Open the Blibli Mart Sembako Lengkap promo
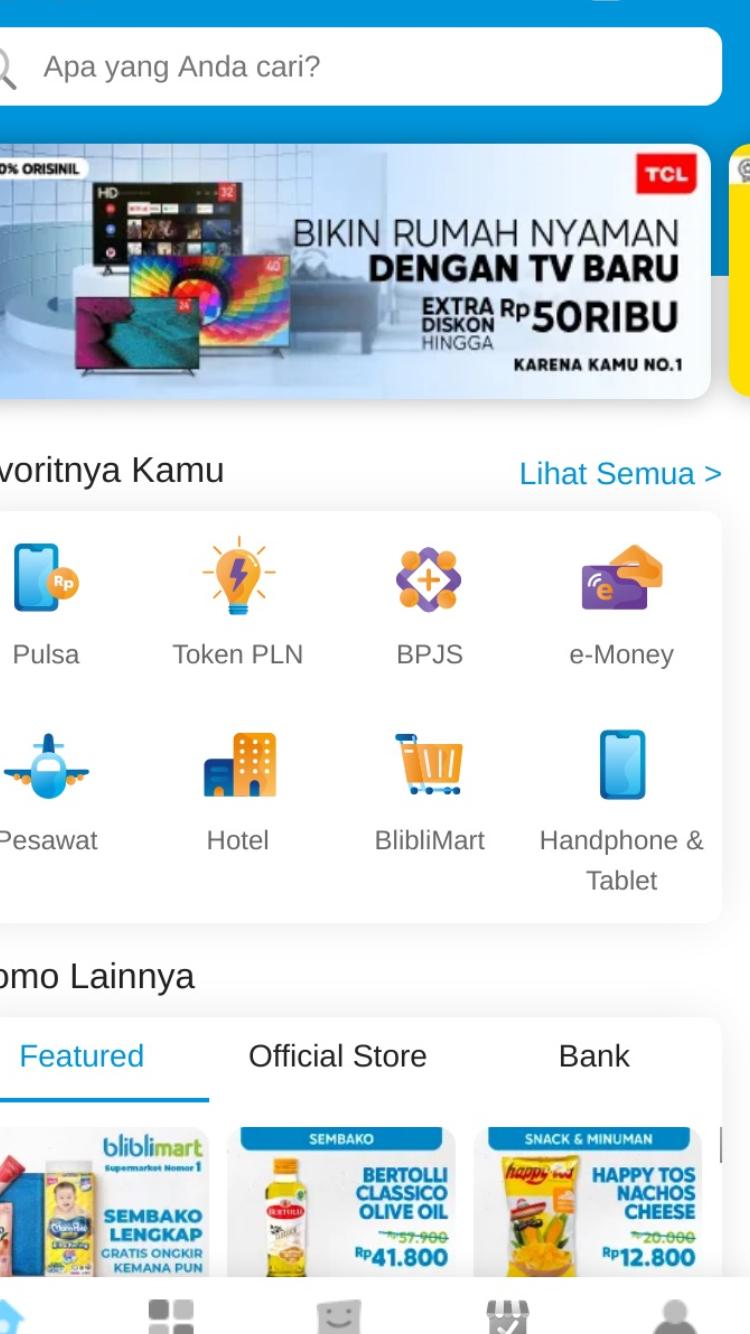Screen dimensions: 750x1334 104,1202
